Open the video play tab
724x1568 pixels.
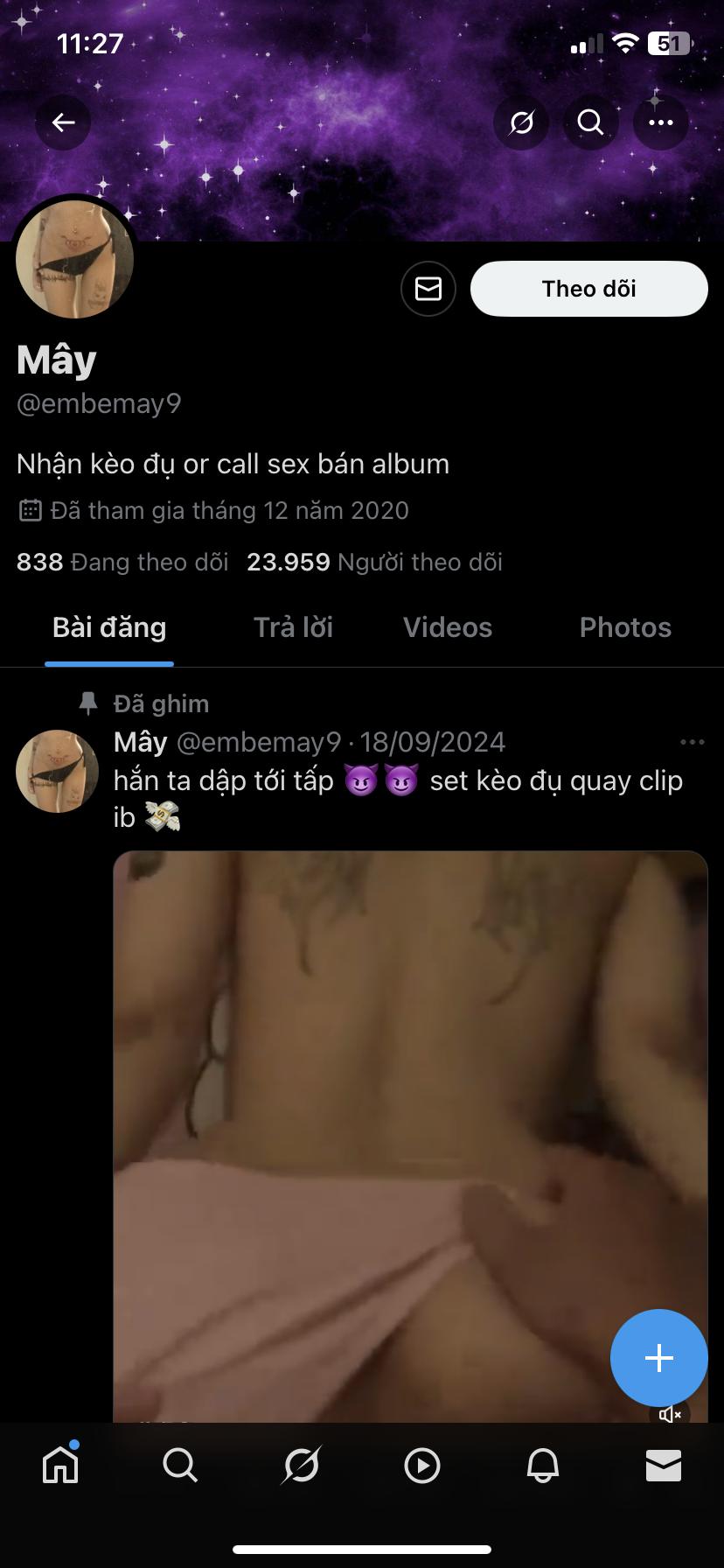(x=422, y=1465)
